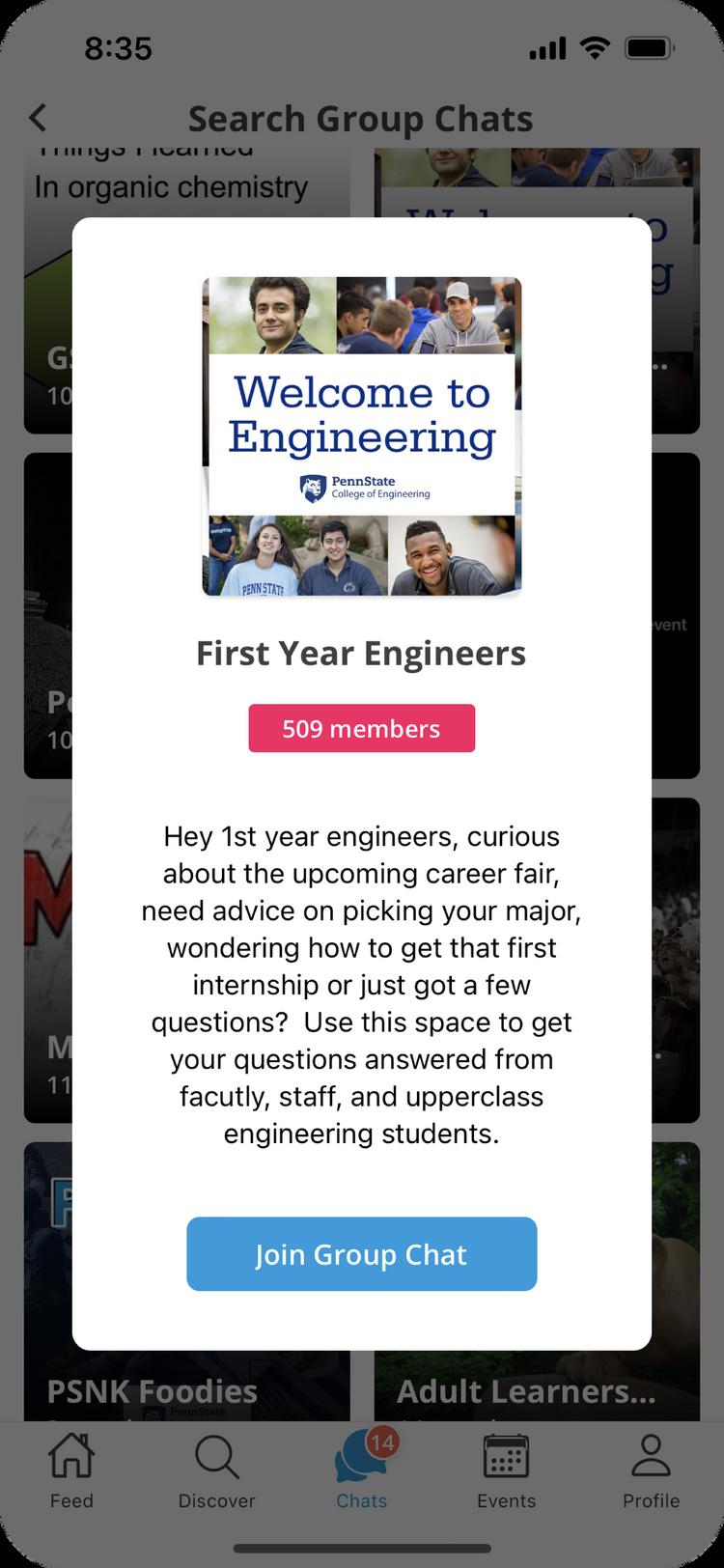Join the First Year Engineers group chat

click(361, 1253)
